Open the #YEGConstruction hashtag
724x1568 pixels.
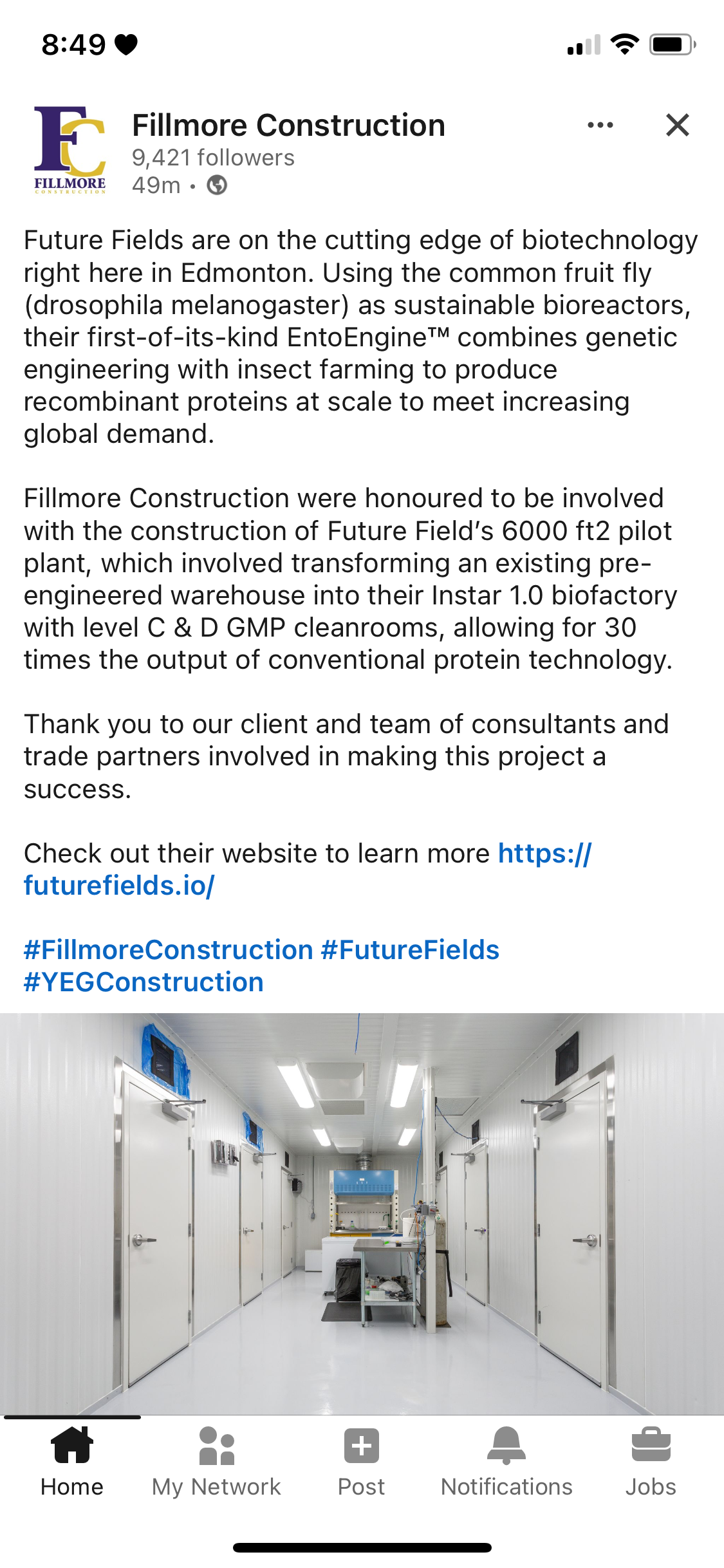coord(144,982)
